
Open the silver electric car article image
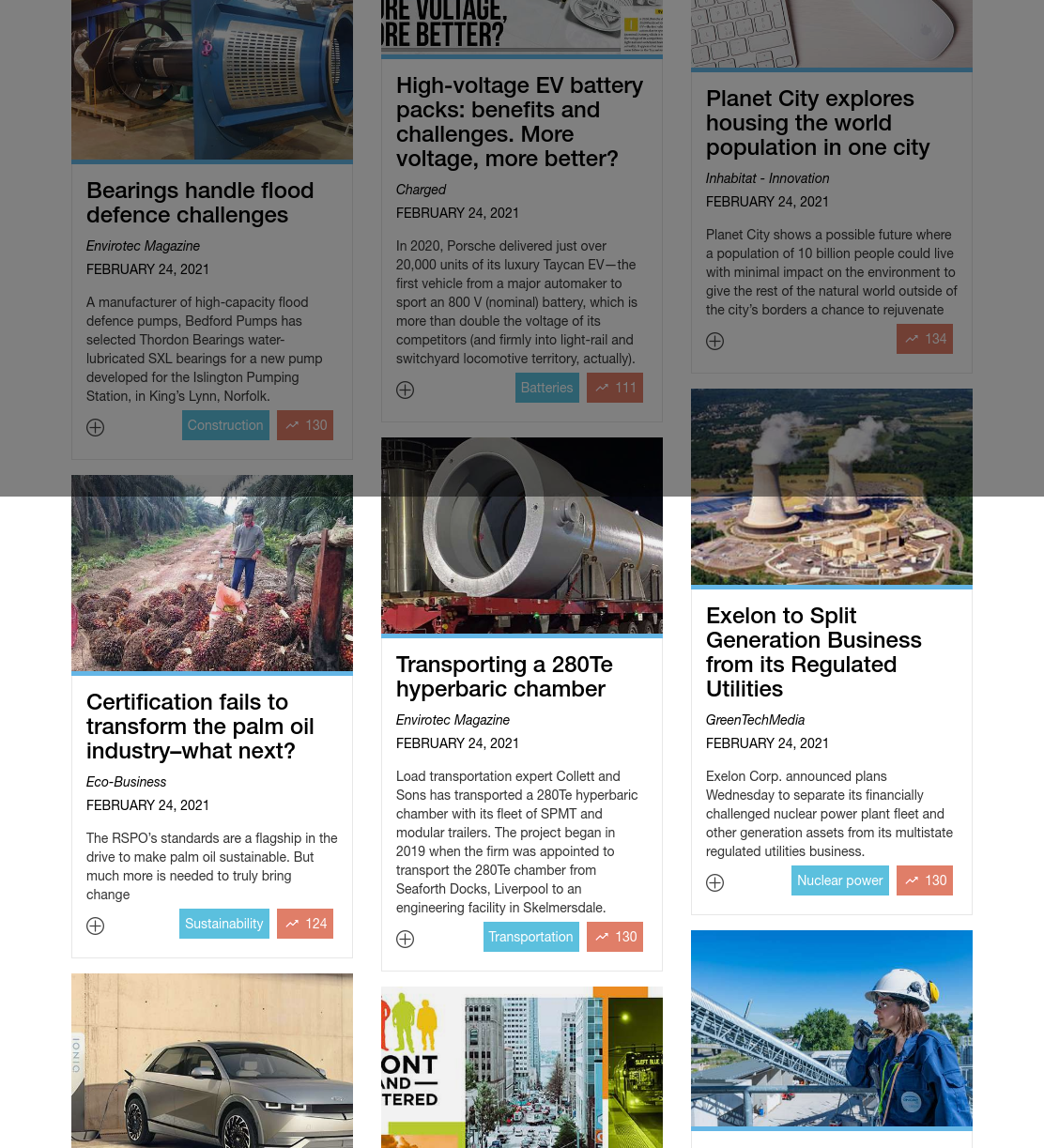[212, 1061]
